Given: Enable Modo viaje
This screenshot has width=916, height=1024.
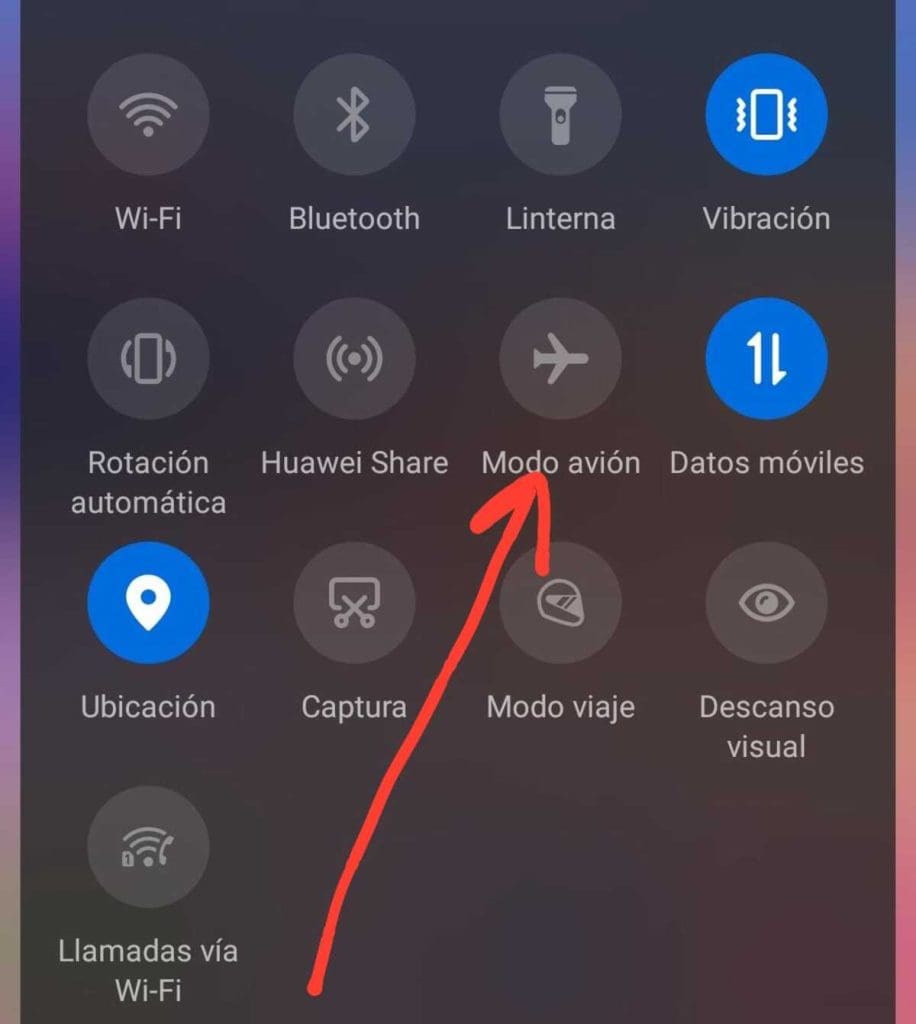Looking at the screenshot, I should [x=560, y=603].
